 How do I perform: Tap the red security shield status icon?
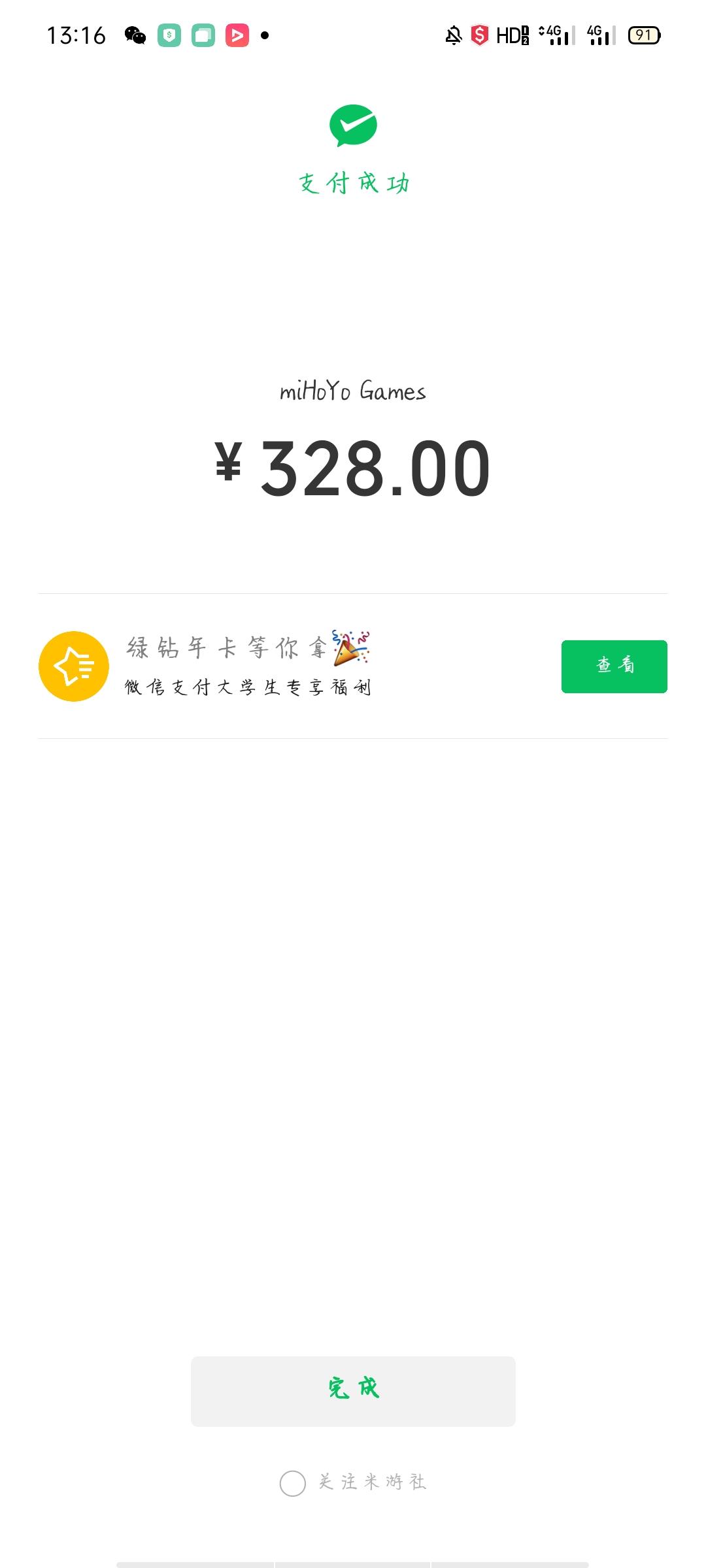click(480, 36)
